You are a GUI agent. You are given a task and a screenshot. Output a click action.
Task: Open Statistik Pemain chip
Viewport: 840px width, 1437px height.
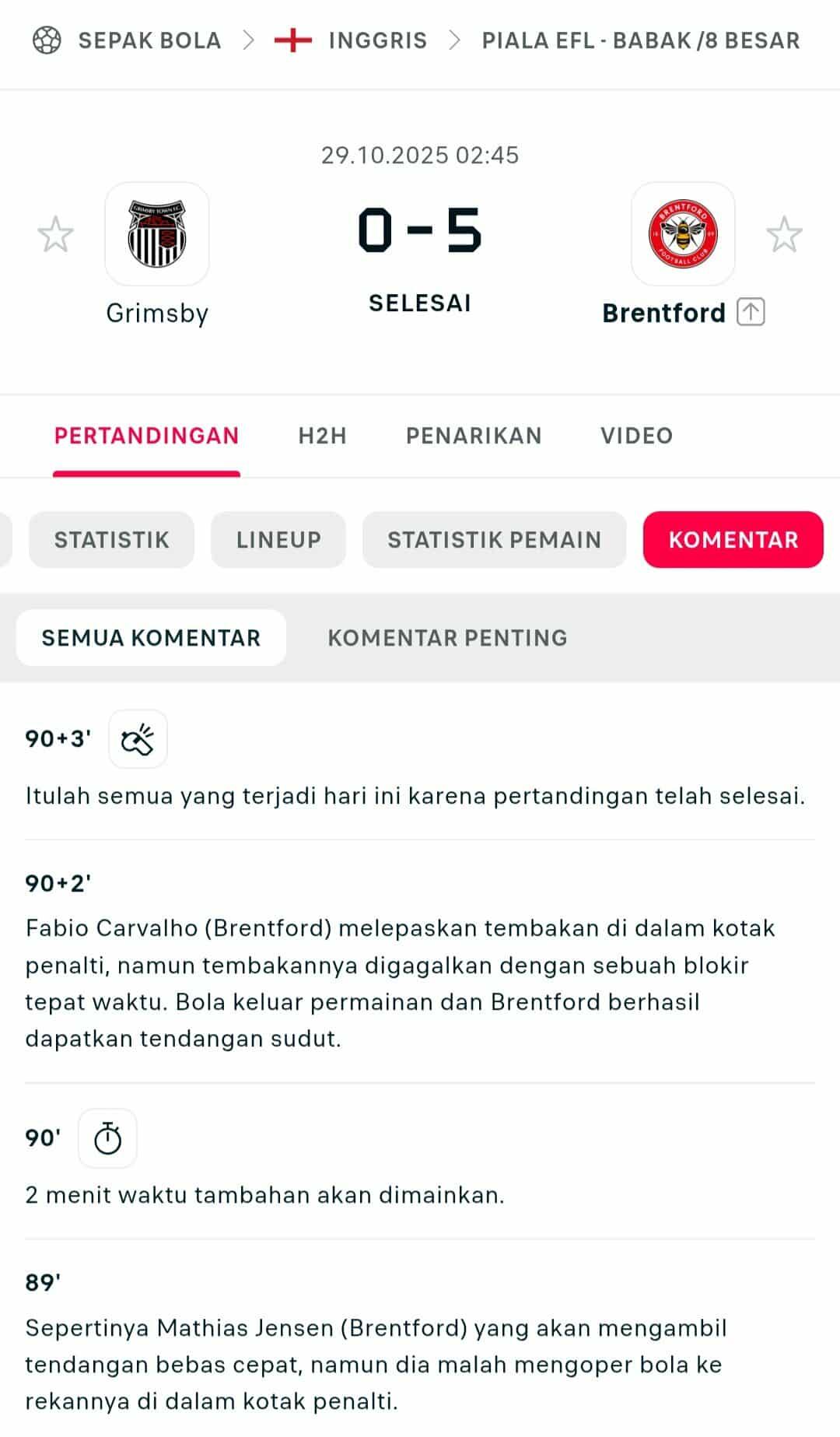(494, 540)
